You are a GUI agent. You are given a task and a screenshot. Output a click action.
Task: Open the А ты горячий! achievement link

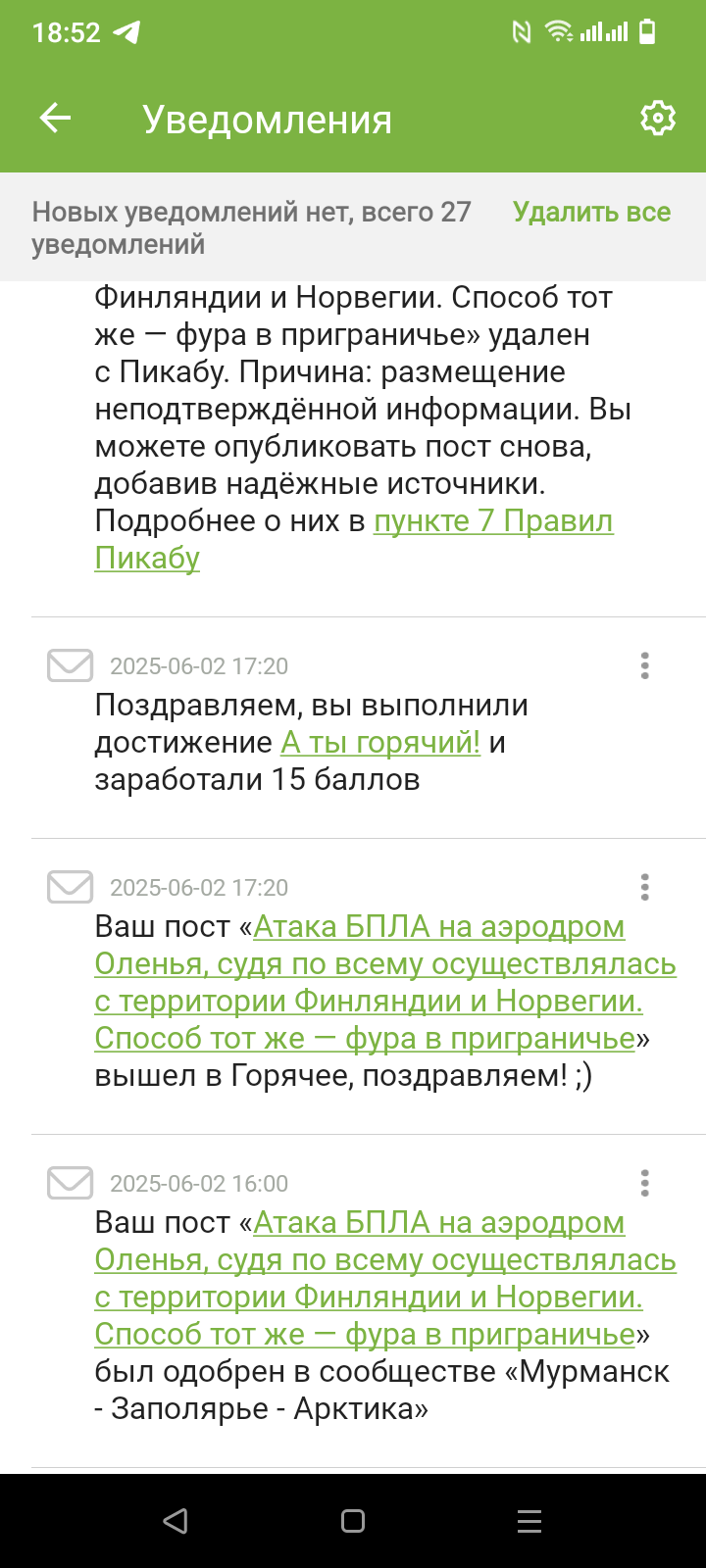[x=380, y=743]
